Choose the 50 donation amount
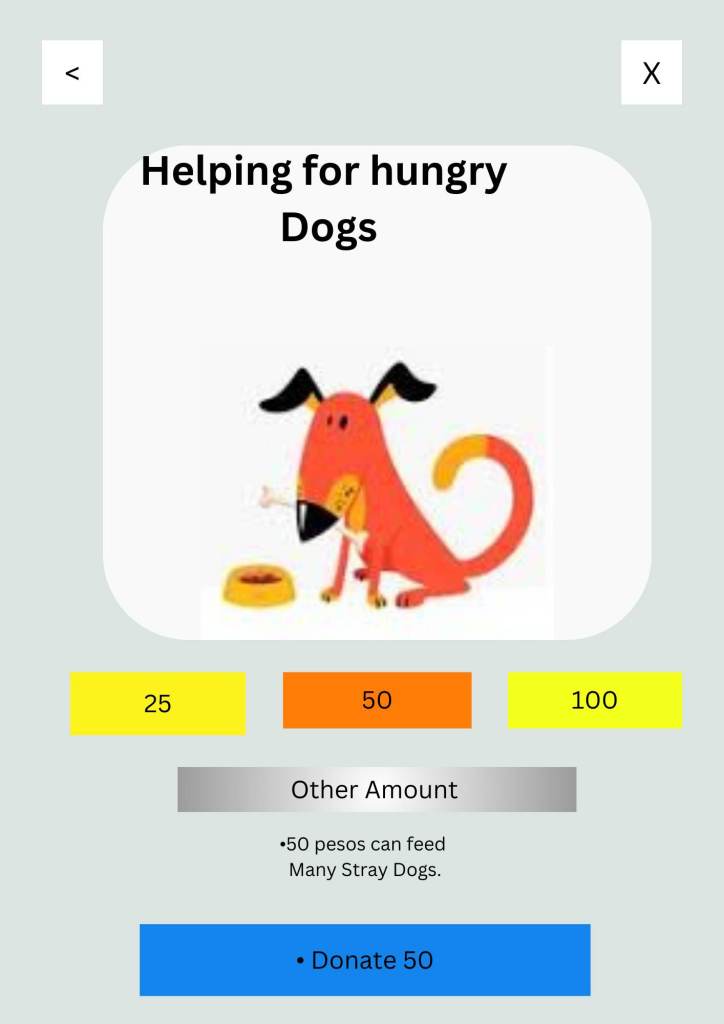724x1024 pixels. (x=377, y=700)
